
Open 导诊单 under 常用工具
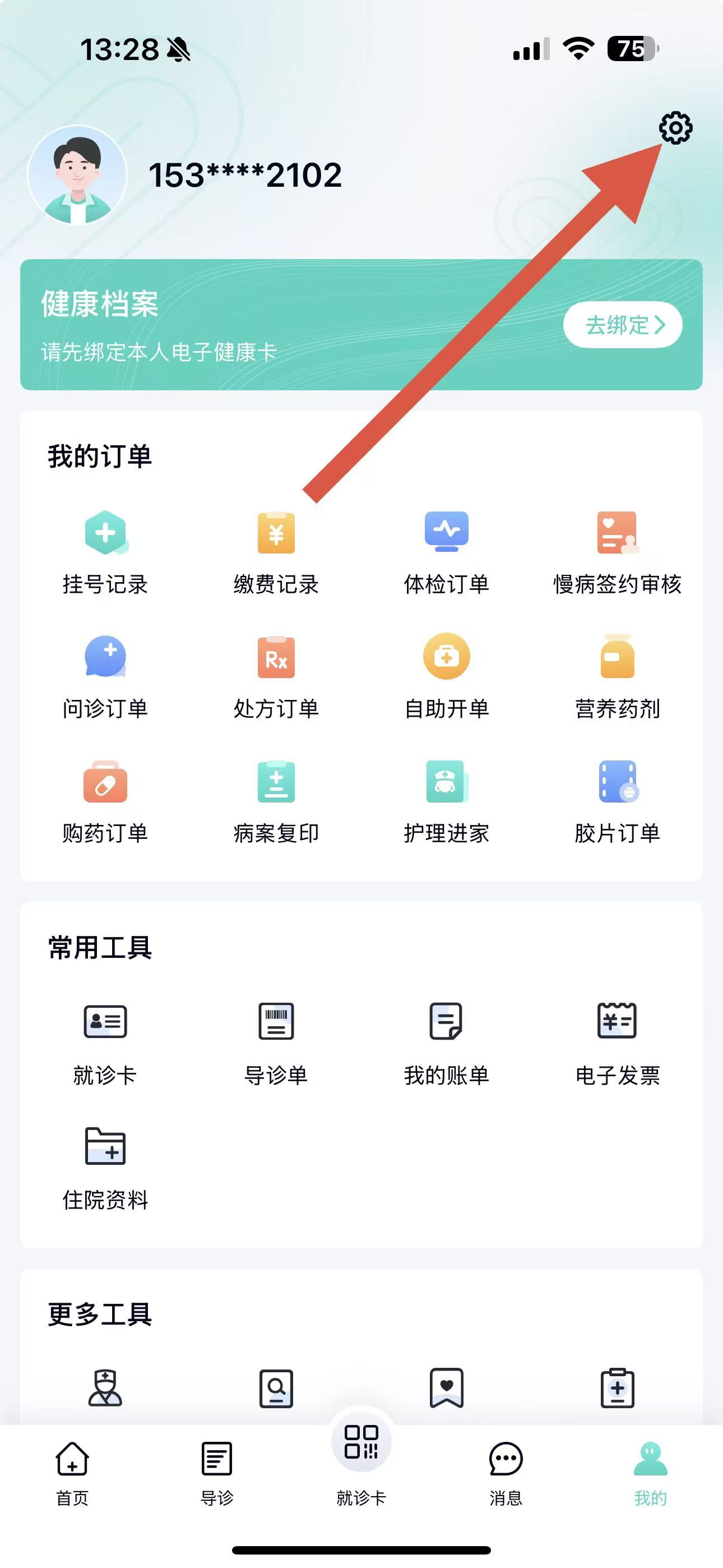[x=276, y=1042]
